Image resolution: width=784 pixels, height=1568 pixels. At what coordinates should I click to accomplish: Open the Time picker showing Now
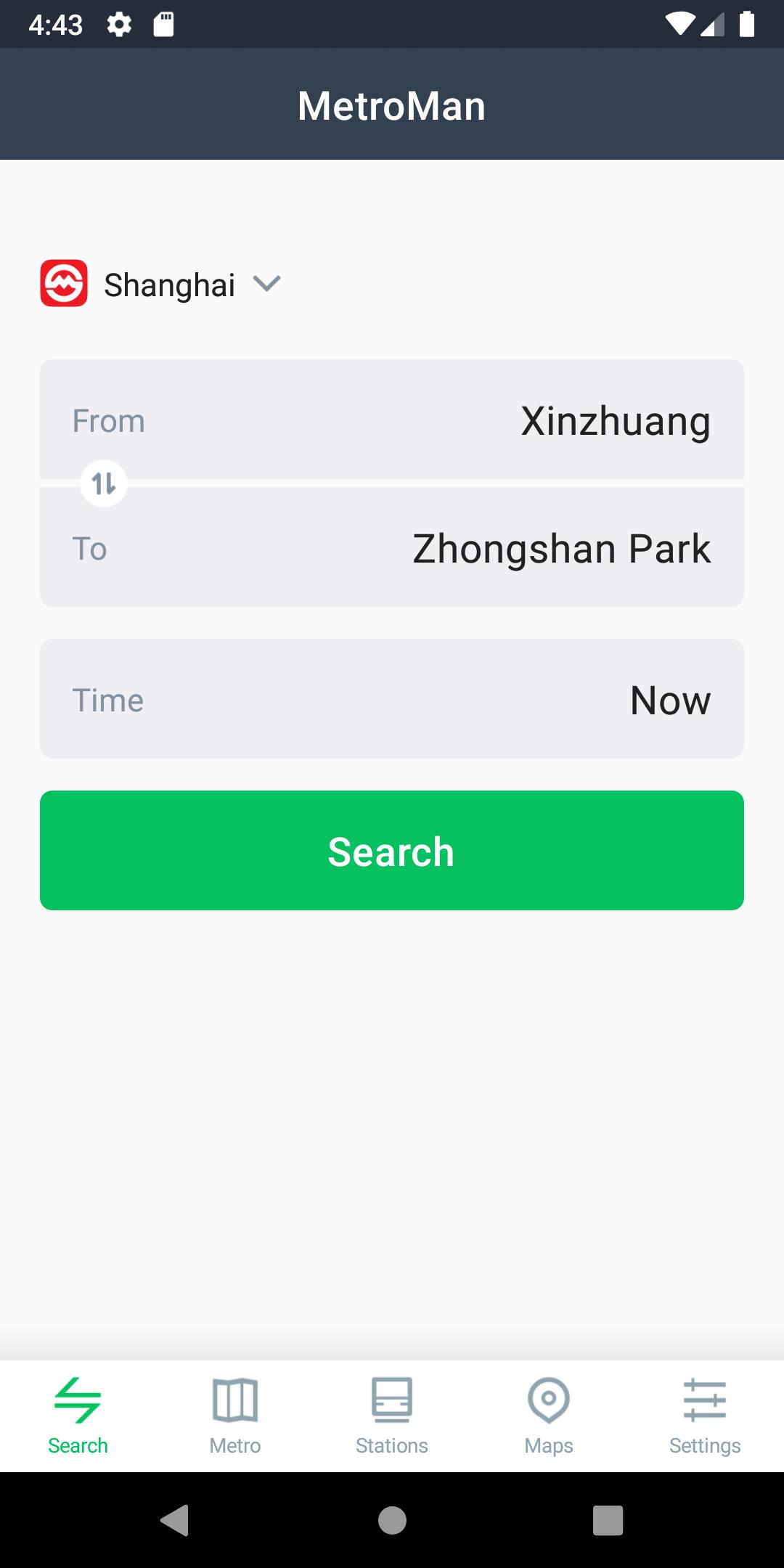(392, 698)
